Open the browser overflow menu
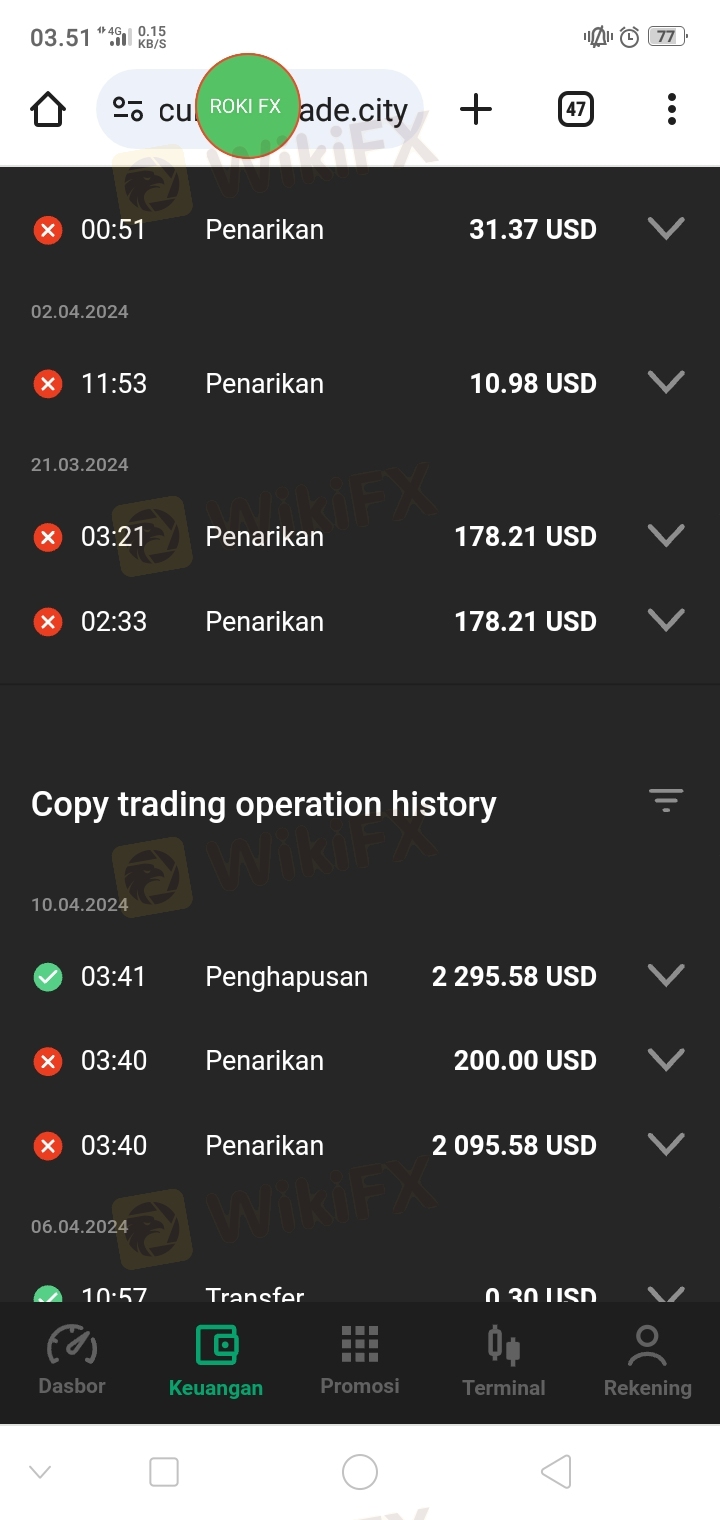The width and height of the screenshot is (720, 1520). [x=671, y=109]
